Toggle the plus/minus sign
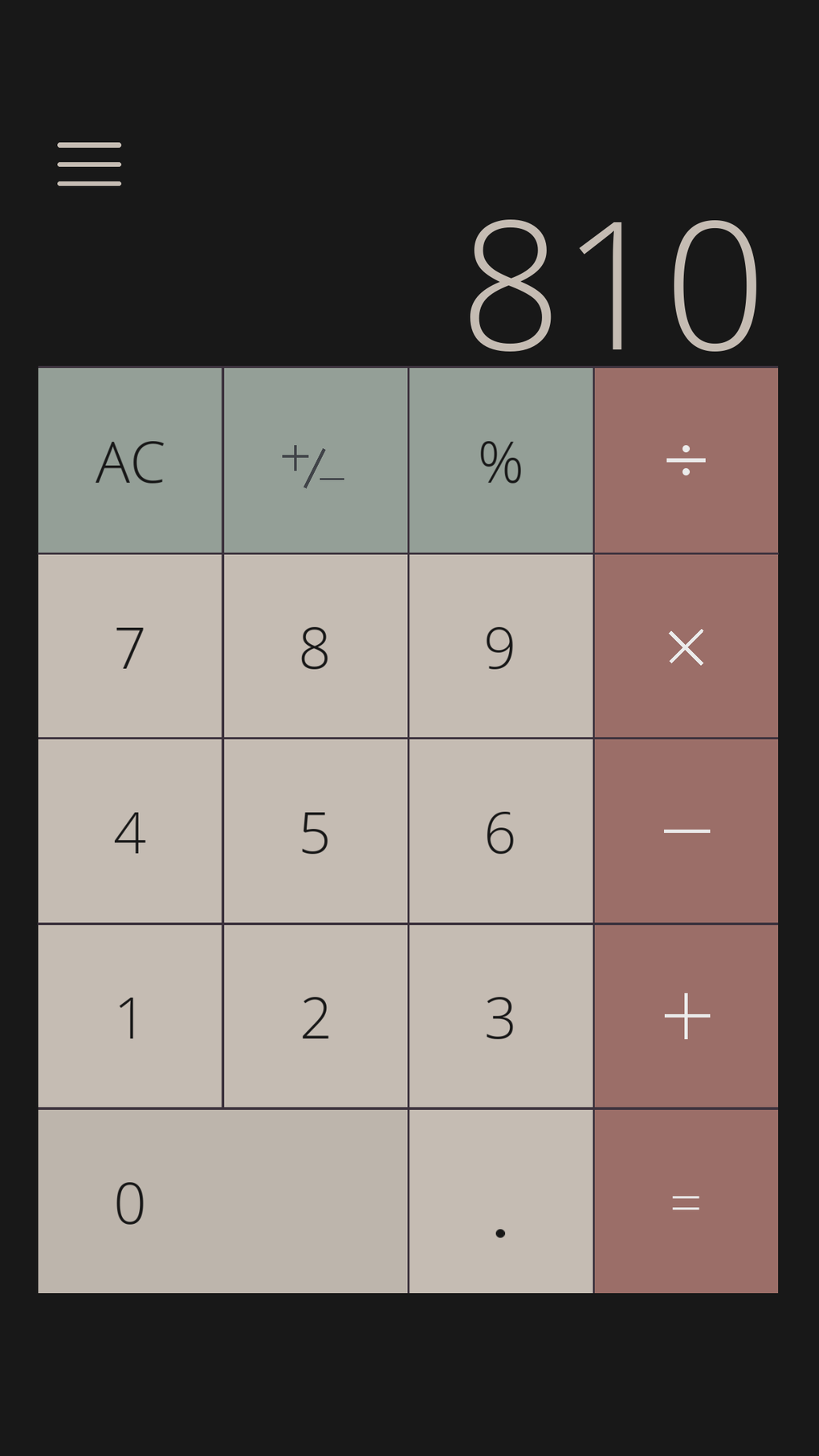The image size is (819, 1456). coord(316,461)
